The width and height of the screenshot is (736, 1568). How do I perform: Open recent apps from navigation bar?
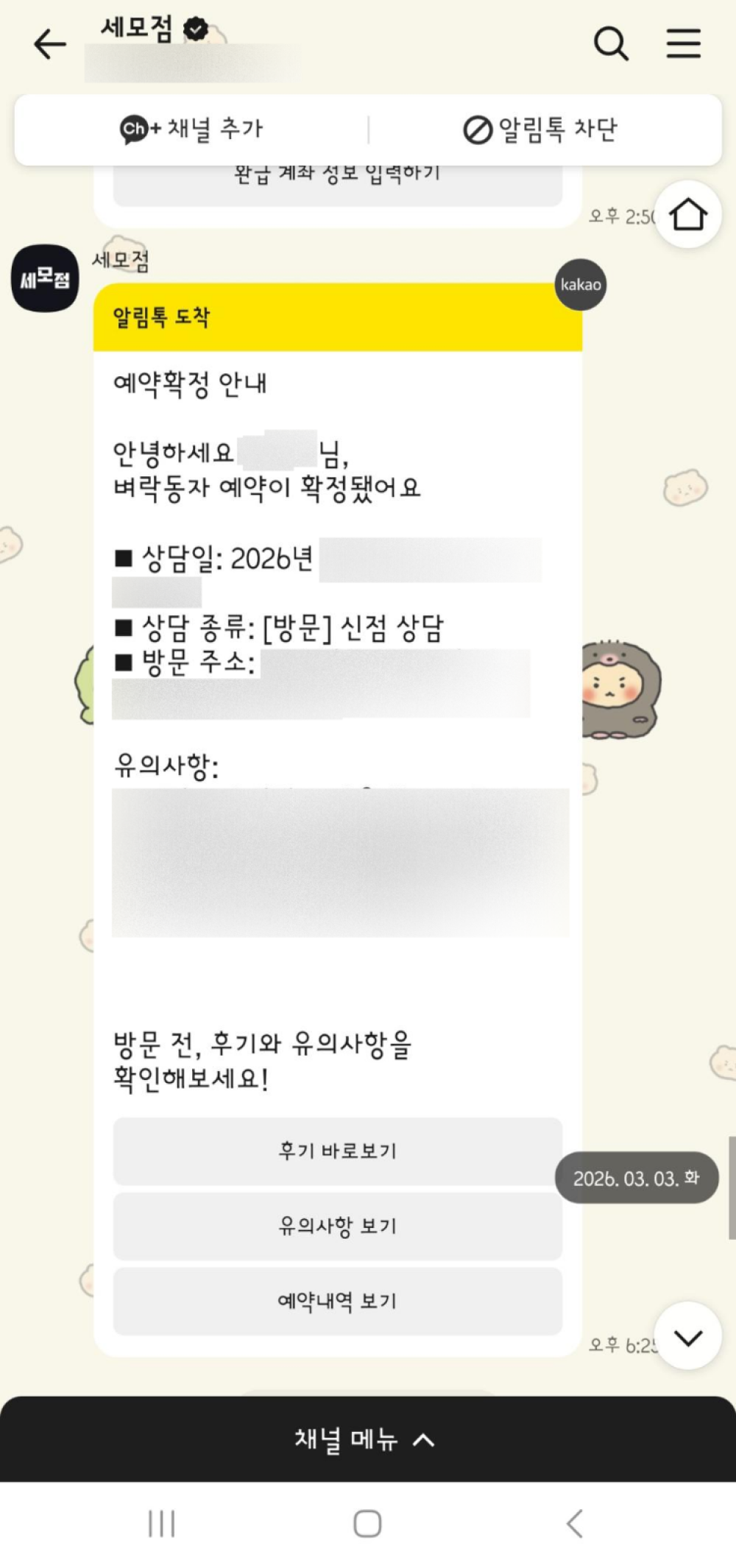click(161, 1523)
